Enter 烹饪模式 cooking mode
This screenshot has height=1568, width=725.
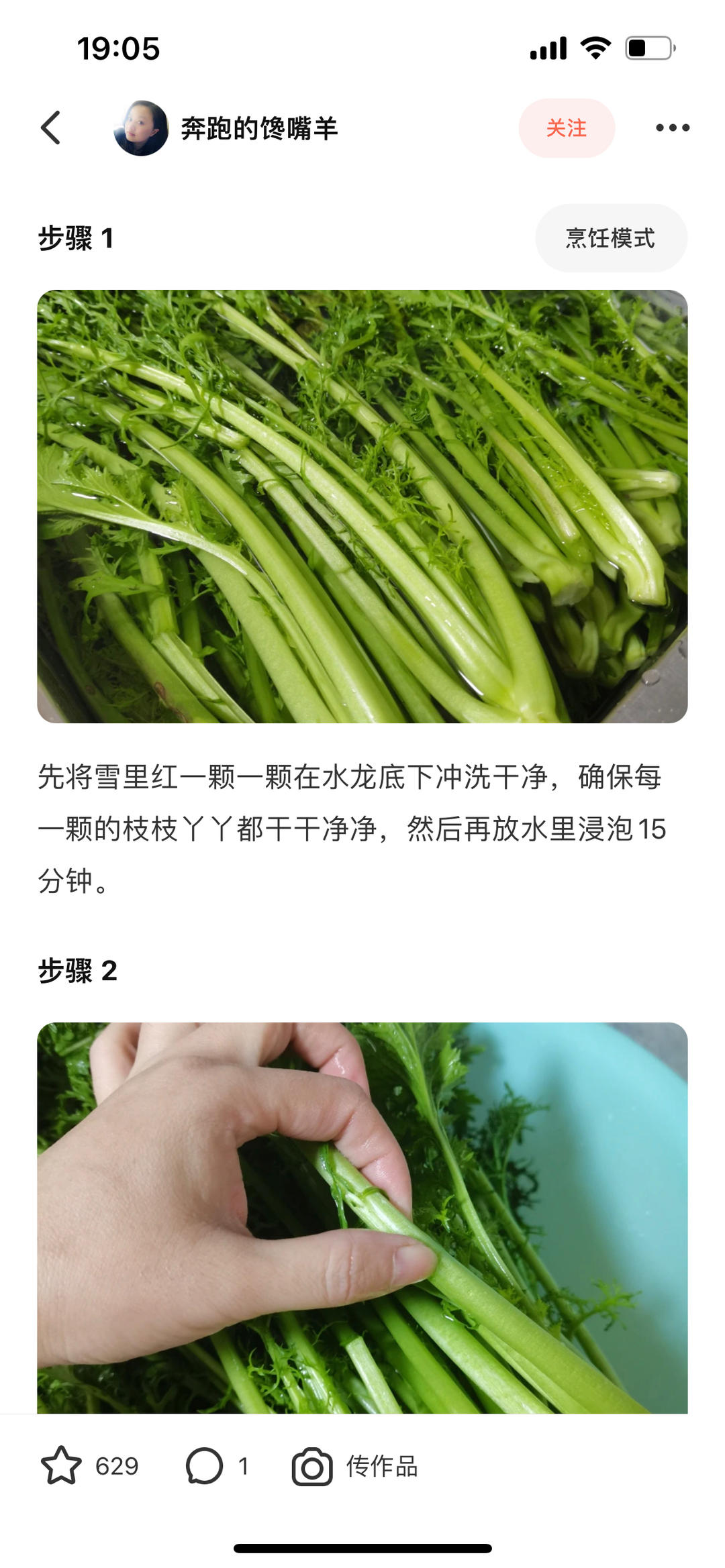click(x=610, y=238)
